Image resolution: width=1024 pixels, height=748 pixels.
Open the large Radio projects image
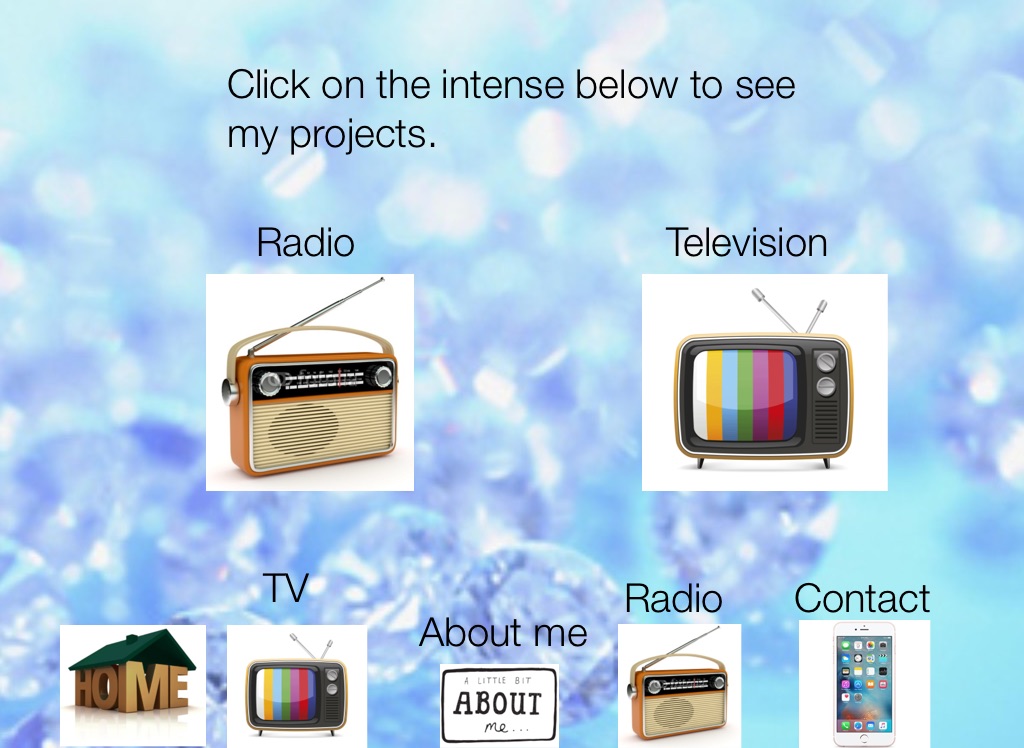(x=310, y=383)
